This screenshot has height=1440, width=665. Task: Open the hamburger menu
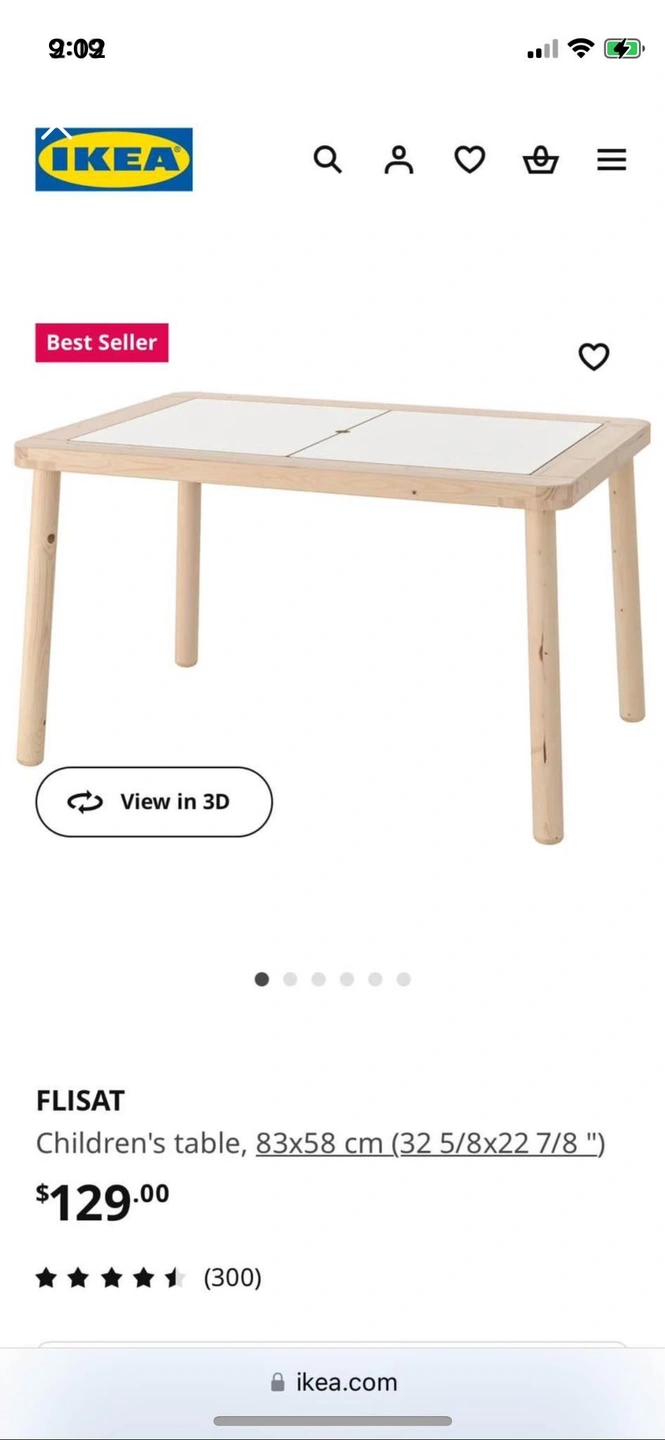tap(612, 159)
